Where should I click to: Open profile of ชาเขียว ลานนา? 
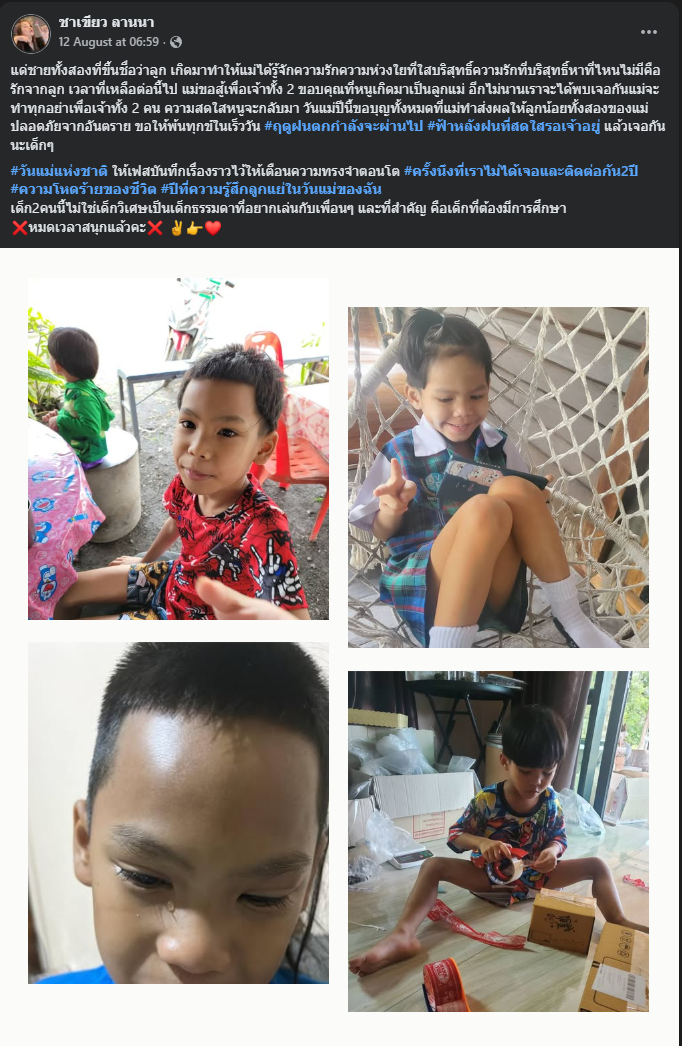107,22
